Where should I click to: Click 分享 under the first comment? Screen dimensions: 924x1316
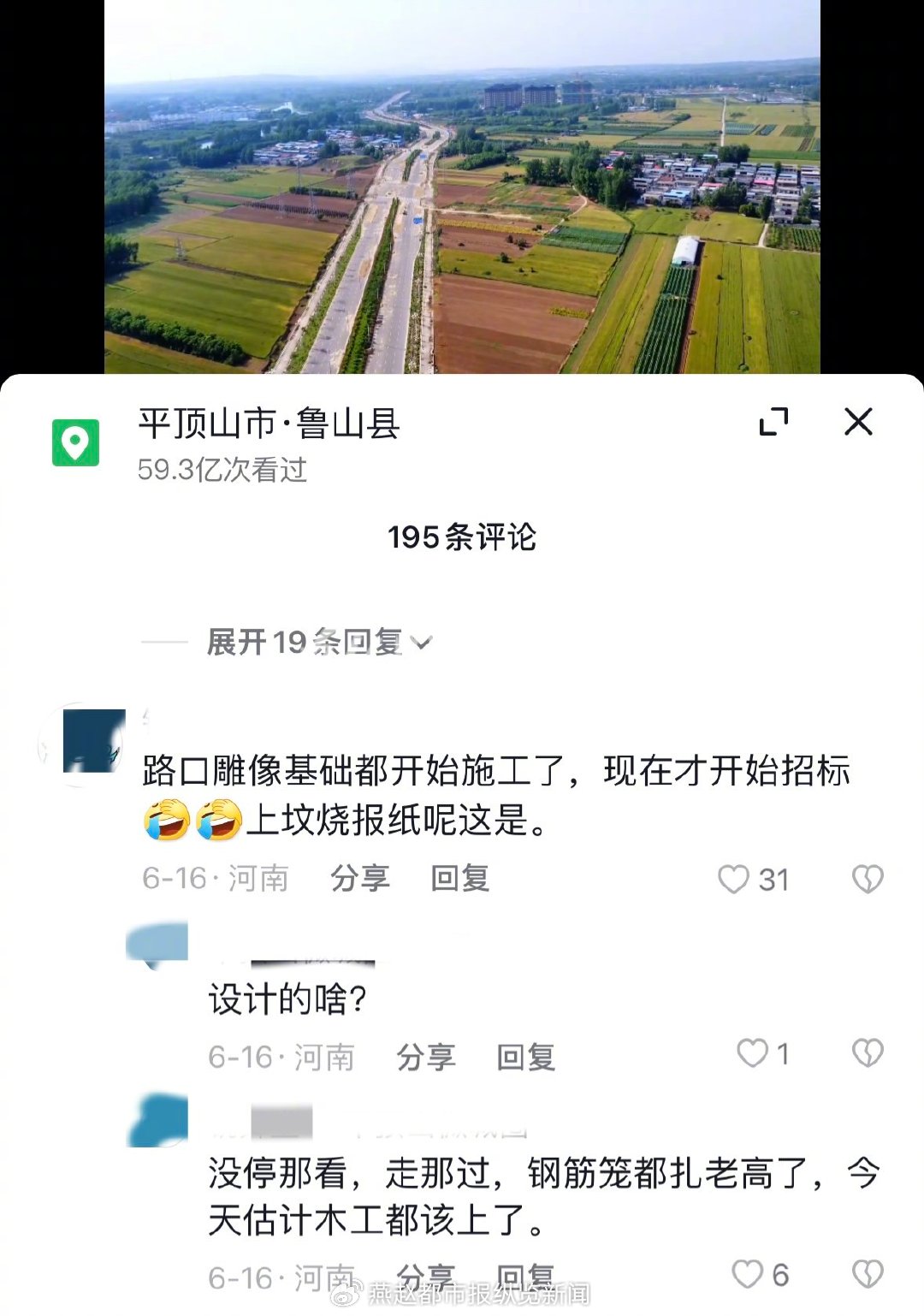point(360,878)
